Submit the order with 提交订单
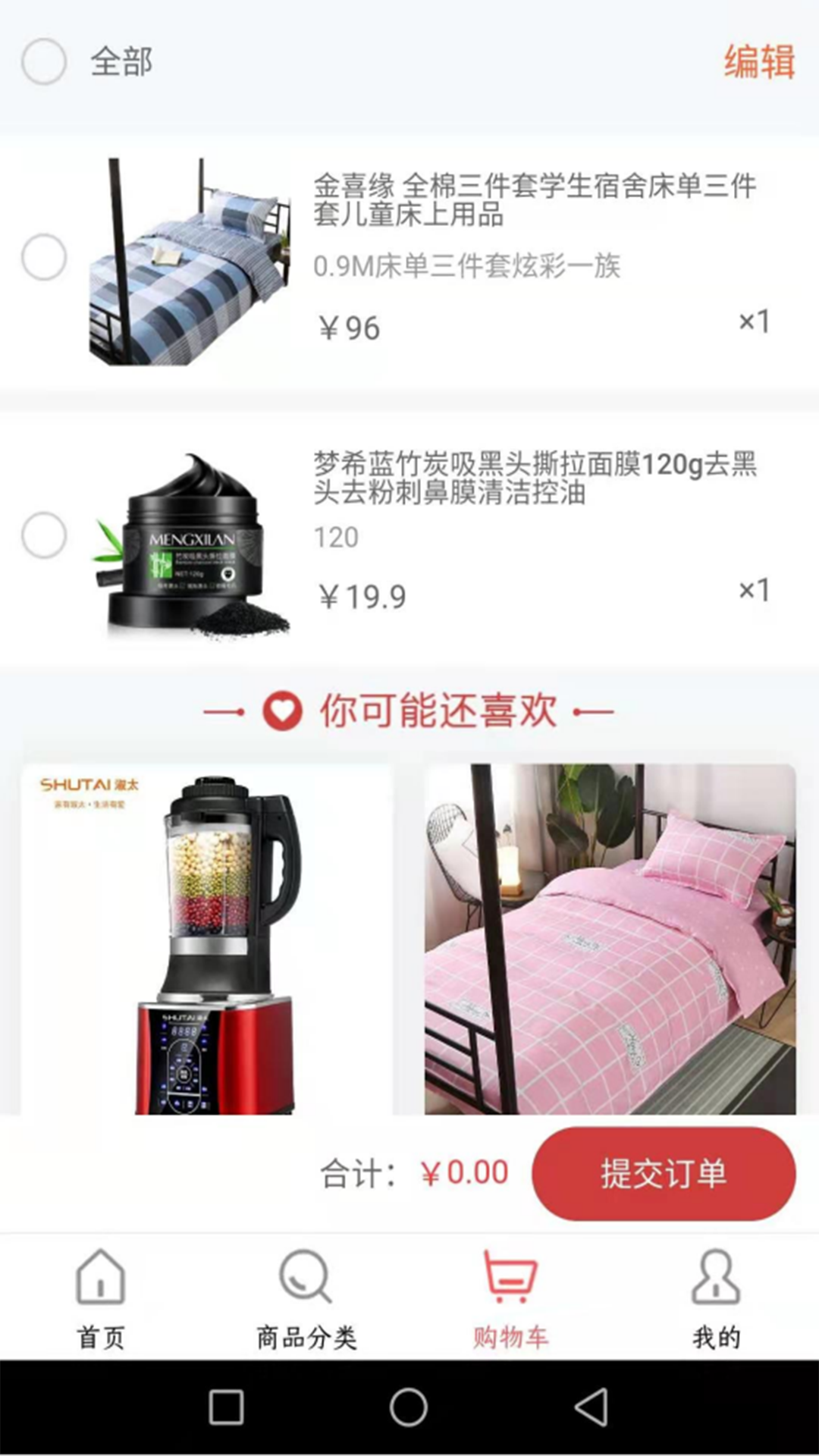 coord(664,1173)
